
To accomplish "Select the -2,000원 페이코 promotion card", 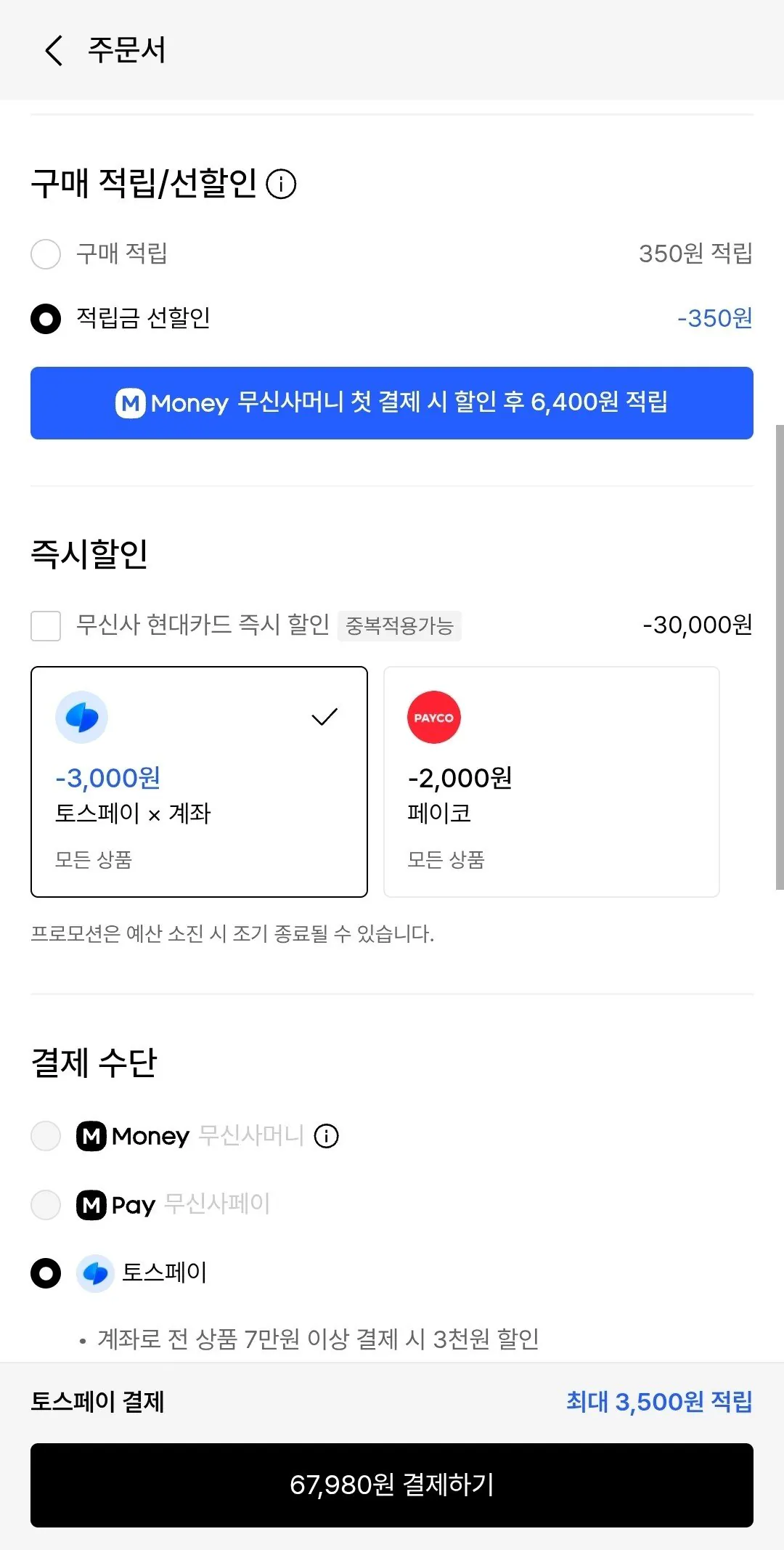I will click(550, 779).
